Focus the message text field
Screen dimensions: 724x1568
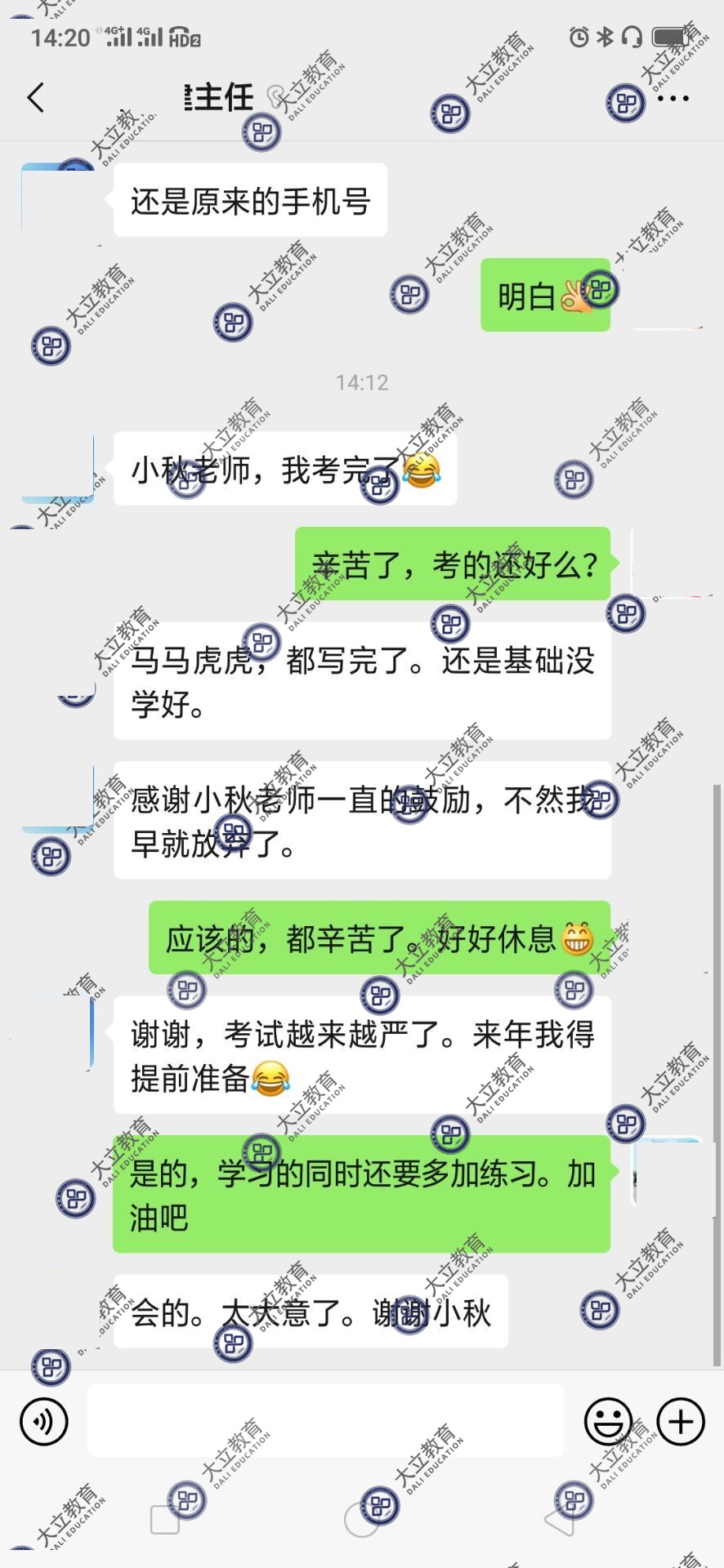(x=325, y=1421)
